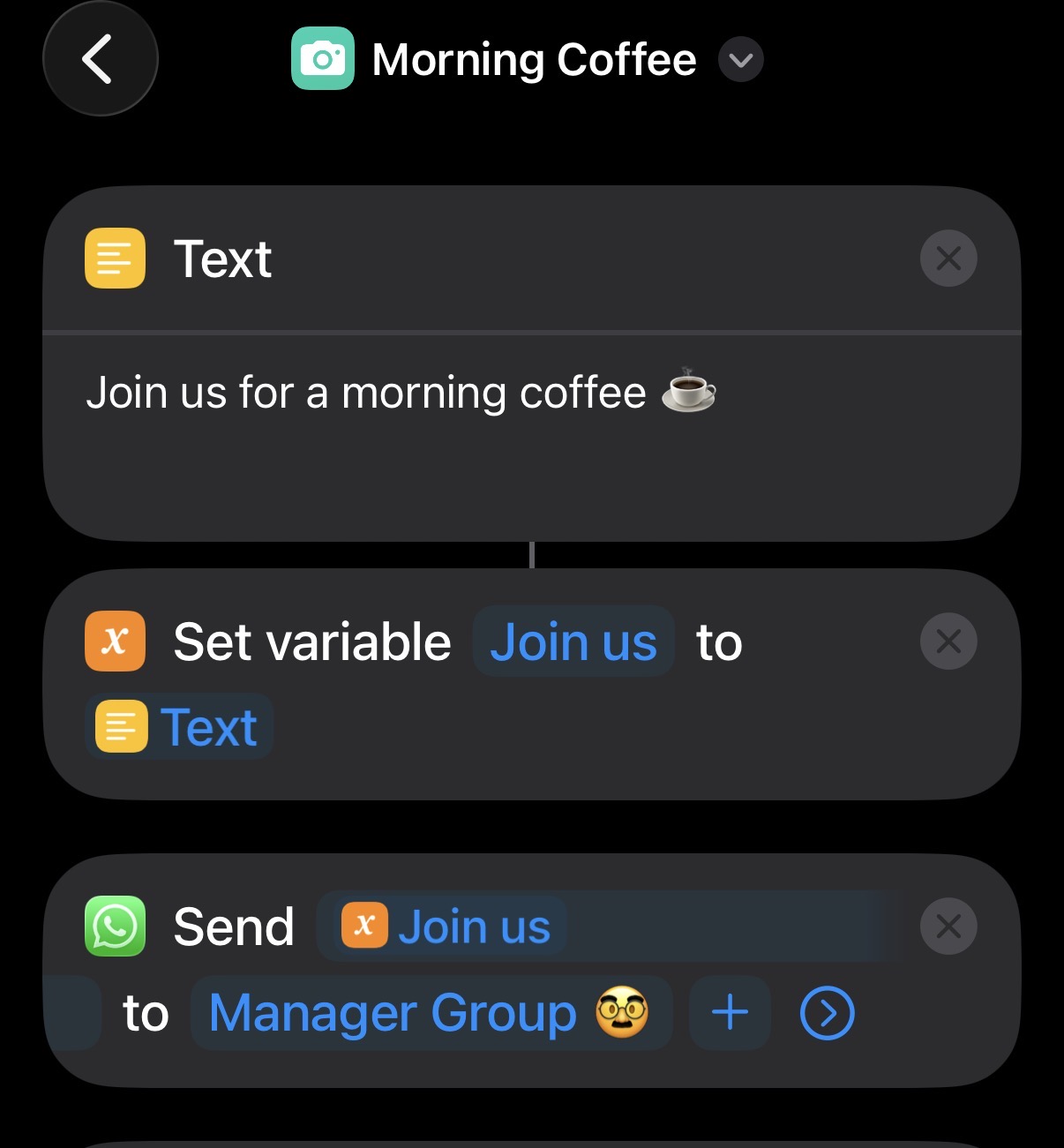The width and height of the screenshot is (1064, 1148).
Task: Go back from the shortcut editor
Action: coord(100,59)
